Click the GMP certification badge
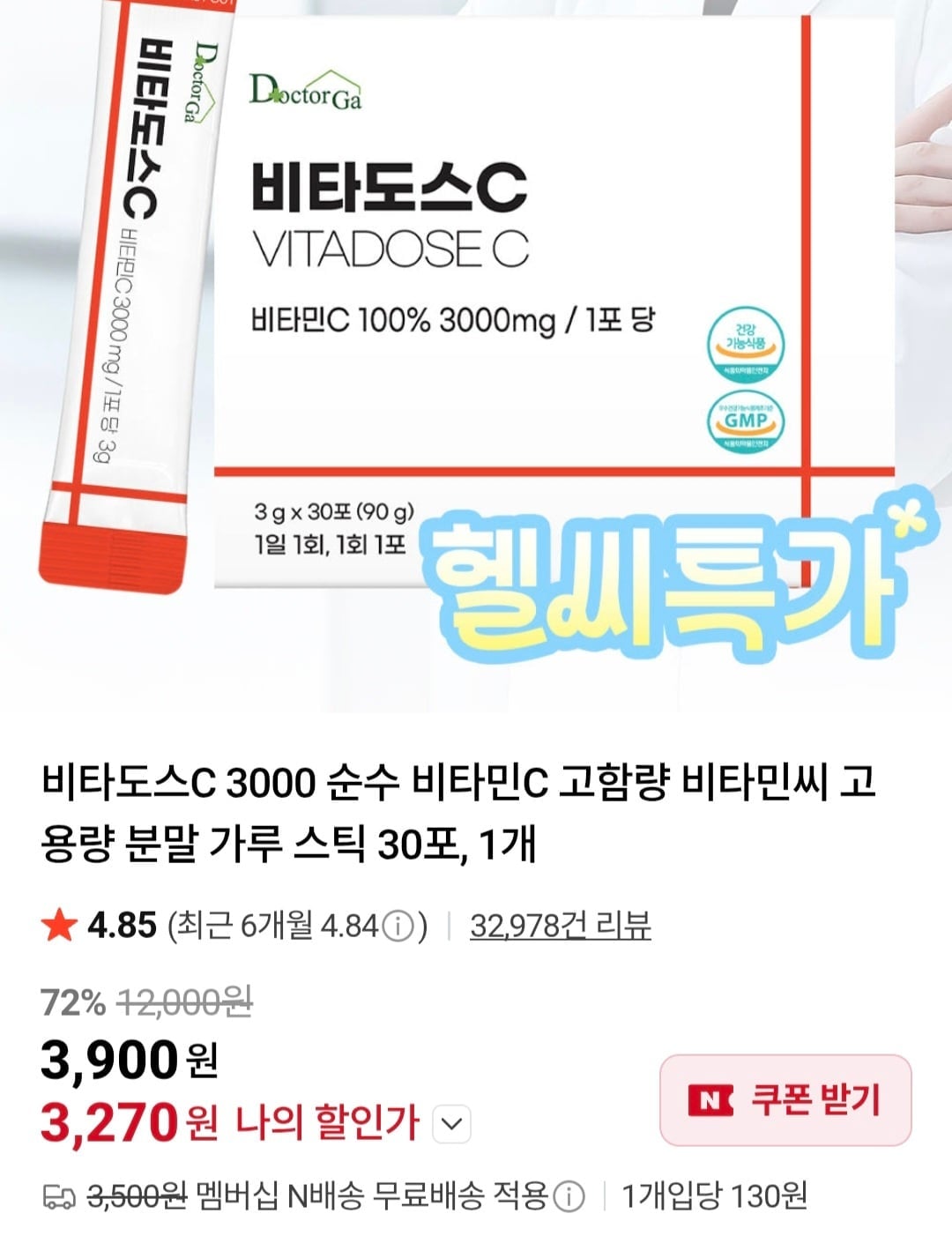Image resolution: width=952 pixels, height=1236 pixels. (x=745, y=421)
